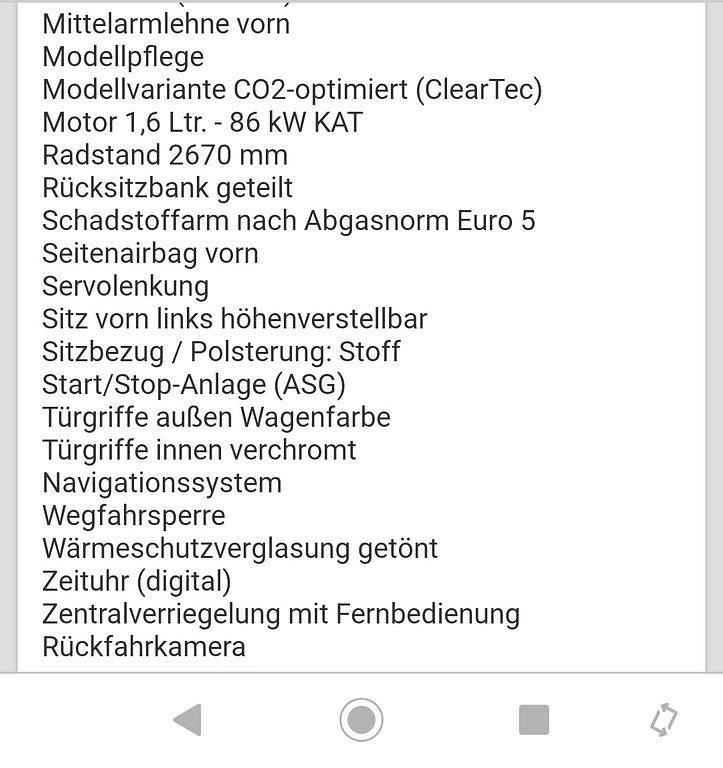Open recent apps with the square icon
Image resolution: width=723 pixels, height=768 pixels.
(x=532, y=717)
